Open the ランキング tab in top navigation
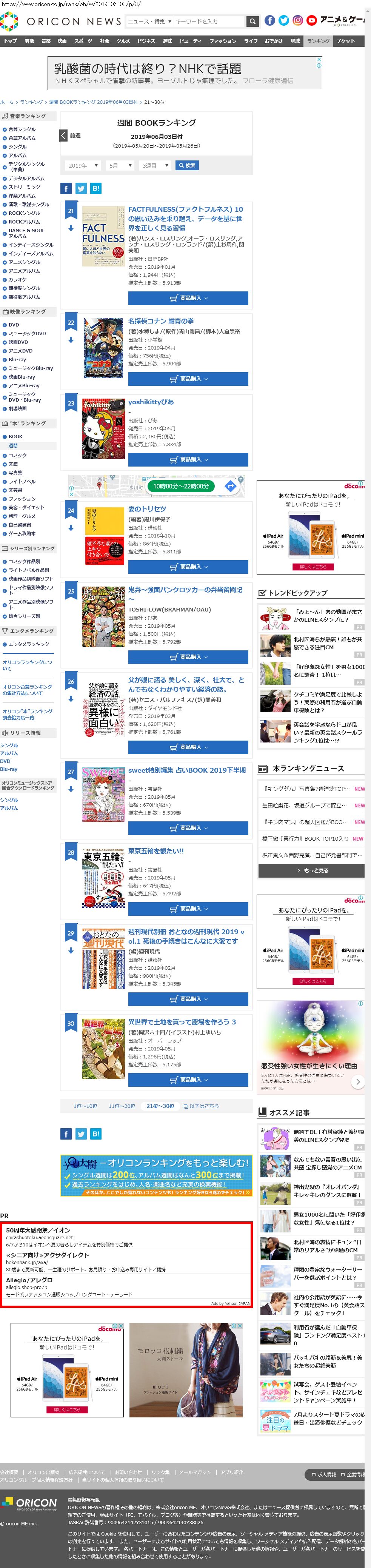Viewport: 371px width, 1568px height. [318, 41]
